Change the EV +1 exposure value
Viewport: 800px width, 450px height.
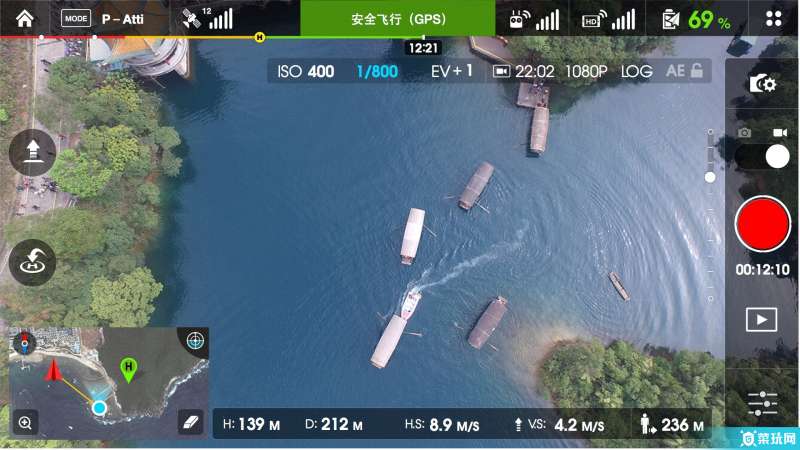[451, 71]
